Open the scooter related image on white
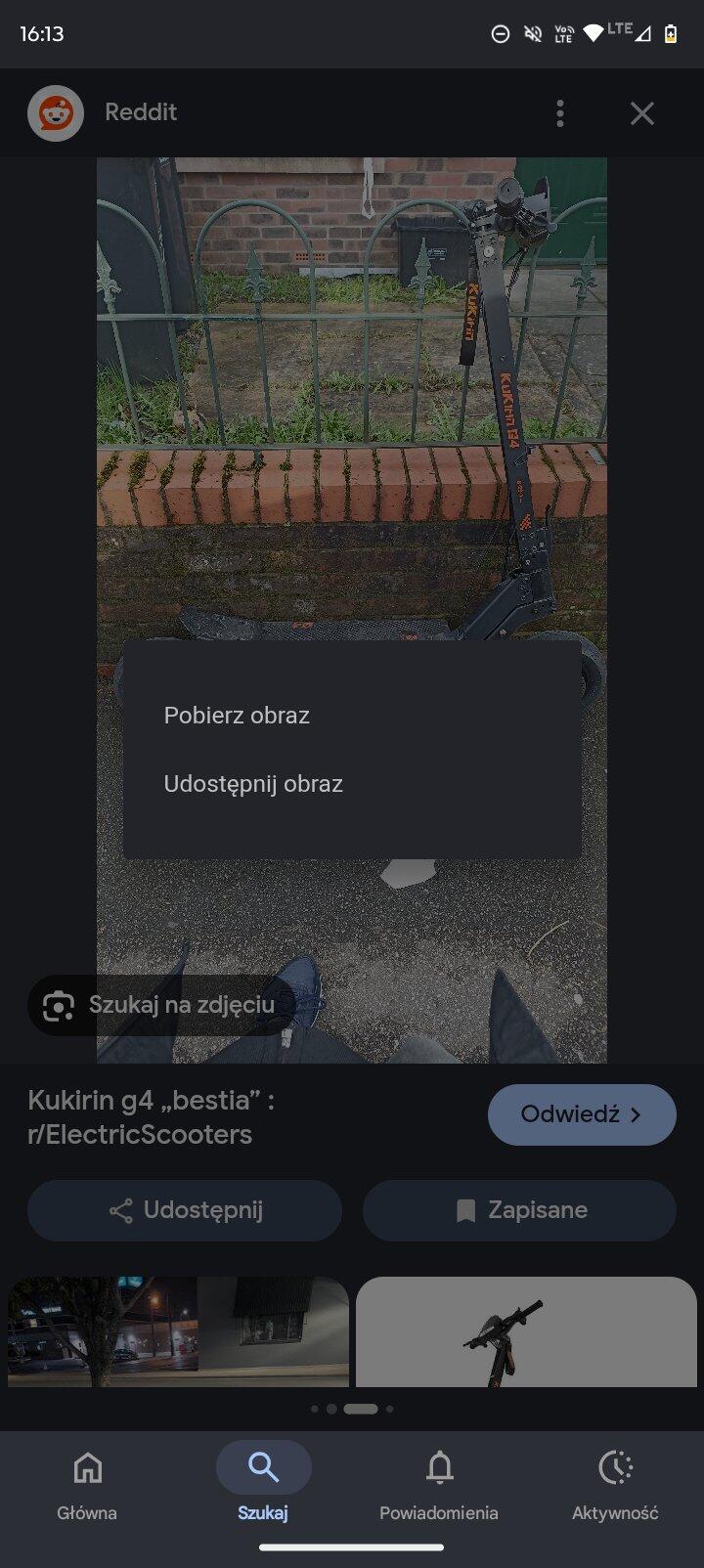This screenshot has width=704, height=1568. [x=526, y=1331]
